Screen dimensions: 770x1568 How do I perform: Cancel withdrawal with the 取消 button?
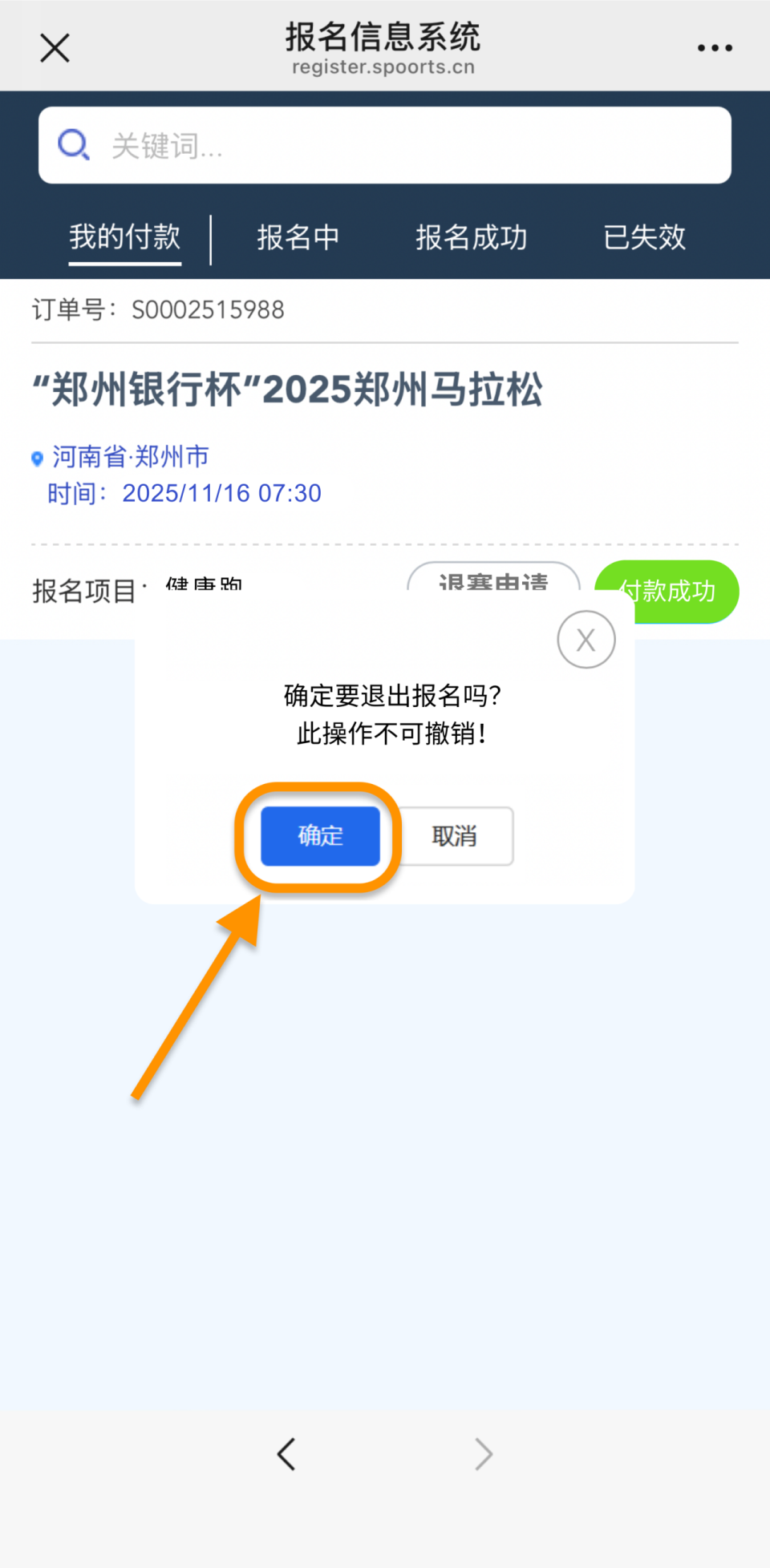[x=455, y=836]
